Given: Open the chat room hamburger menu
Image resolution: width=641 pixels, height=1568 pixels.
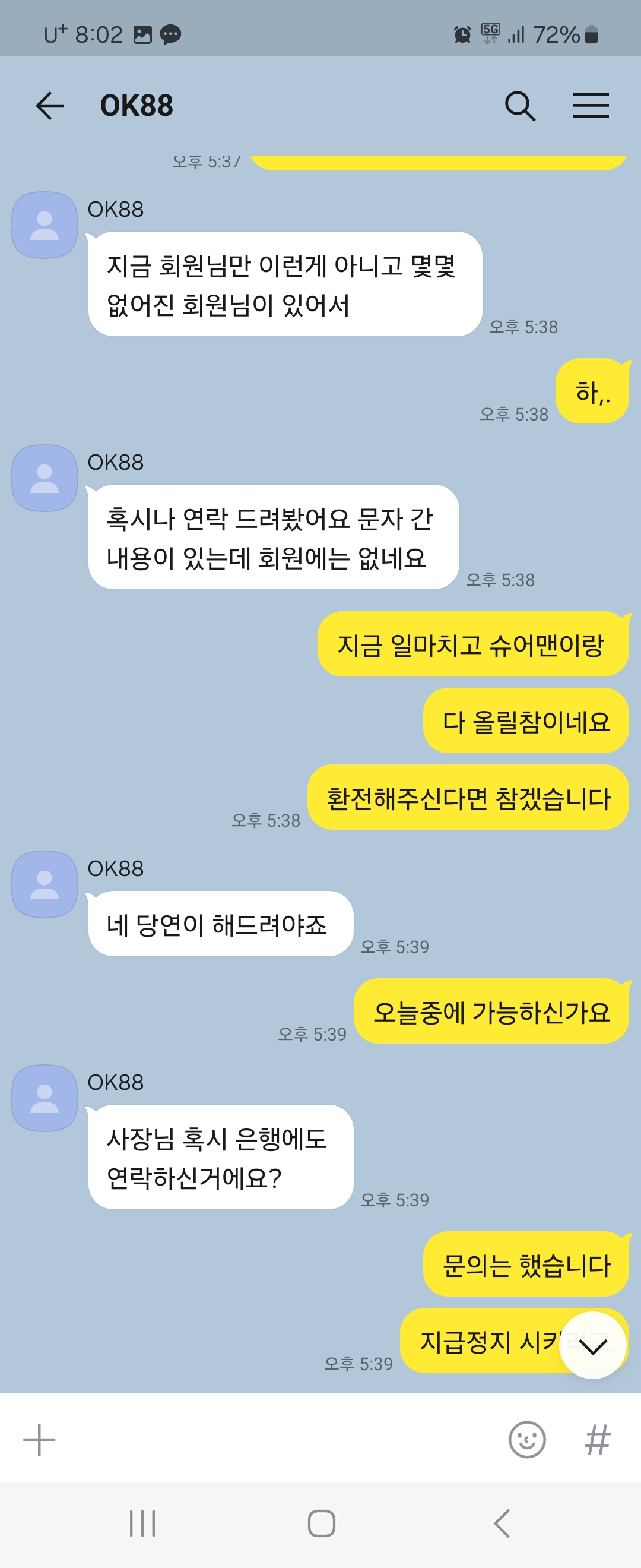Looking at the screenshot, I should 591,106.
